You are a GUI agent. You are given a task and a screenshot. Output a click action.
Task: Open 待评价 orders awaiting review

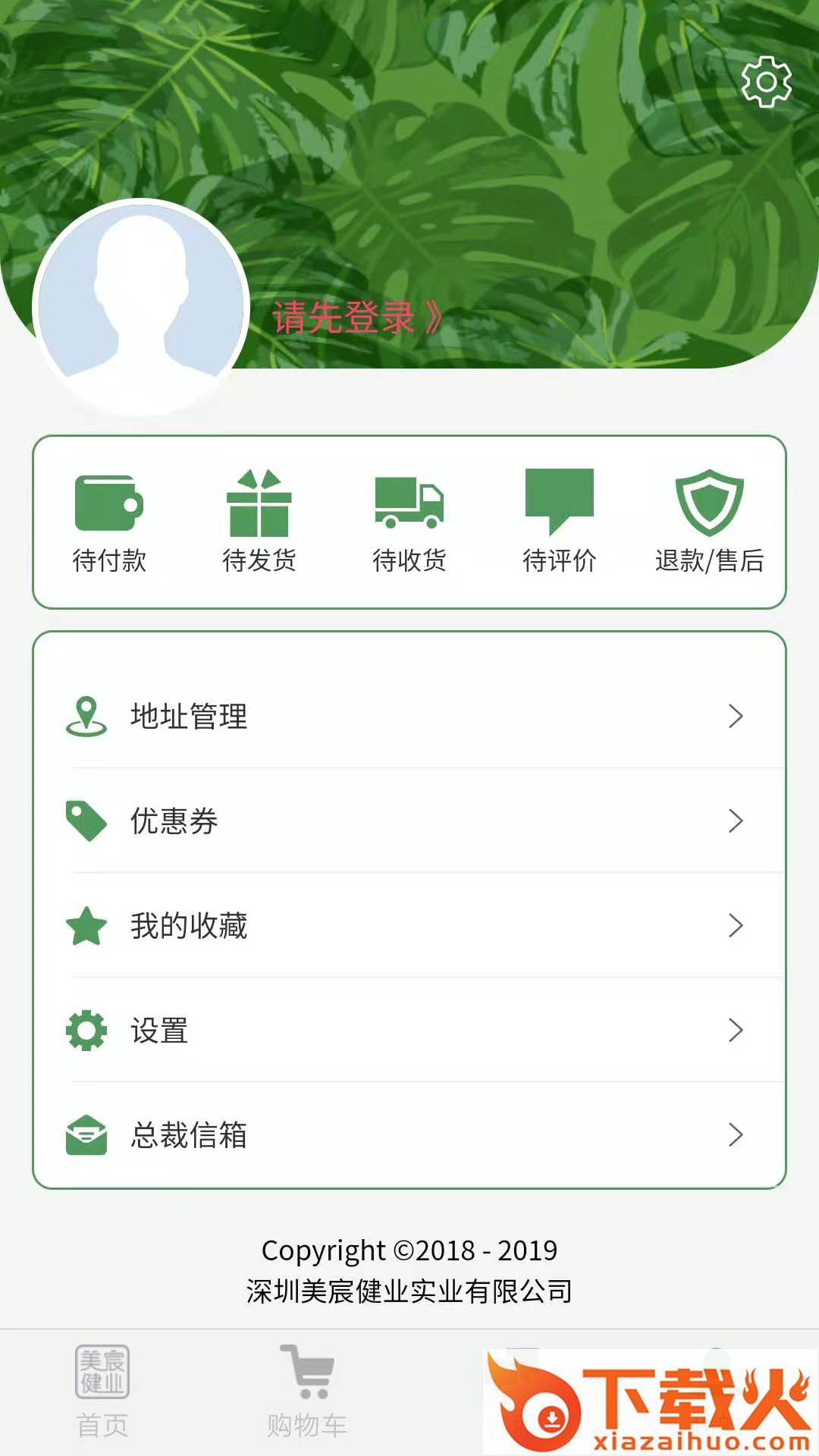click(560, 522)
